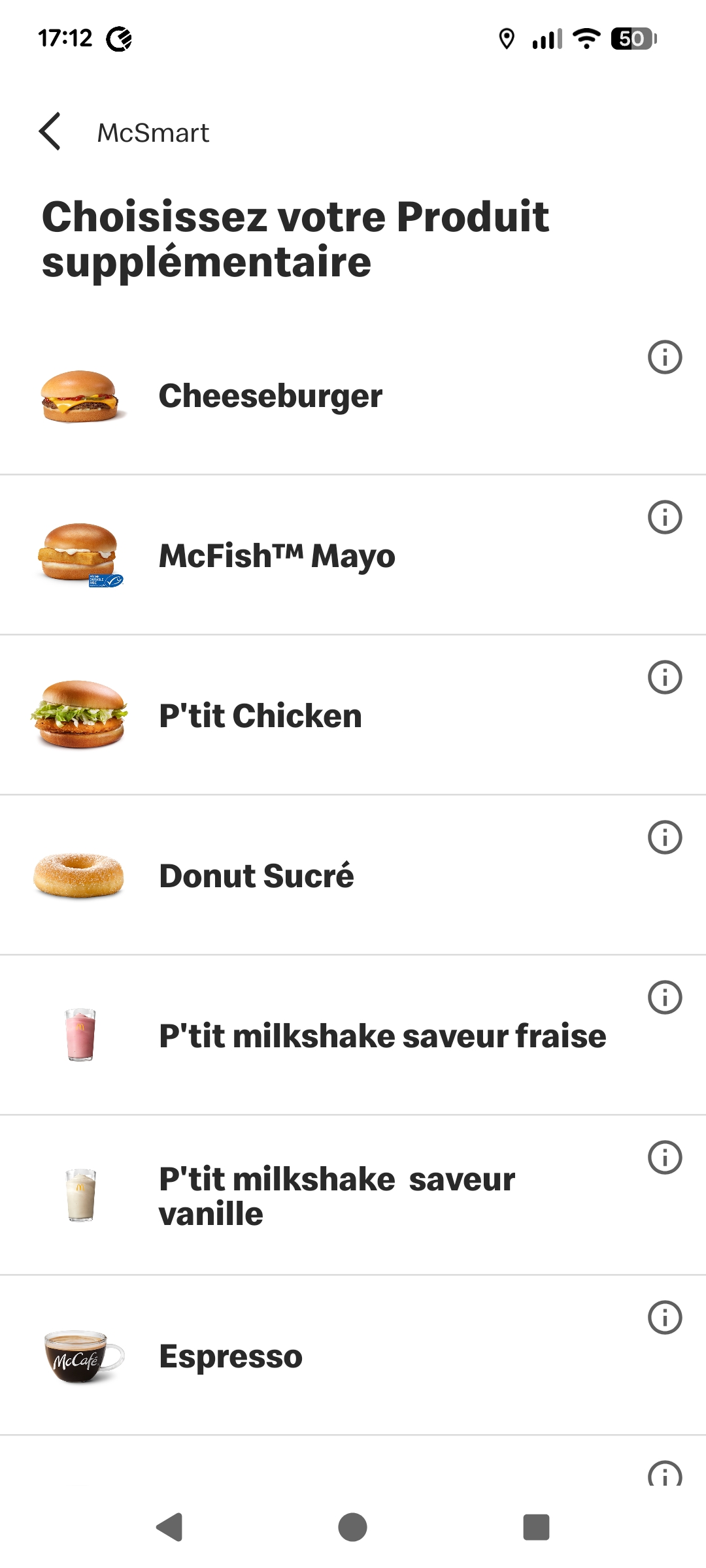Select Cheeseburger as the extra product
706x1568 pixels.
[x=271, y=396]
